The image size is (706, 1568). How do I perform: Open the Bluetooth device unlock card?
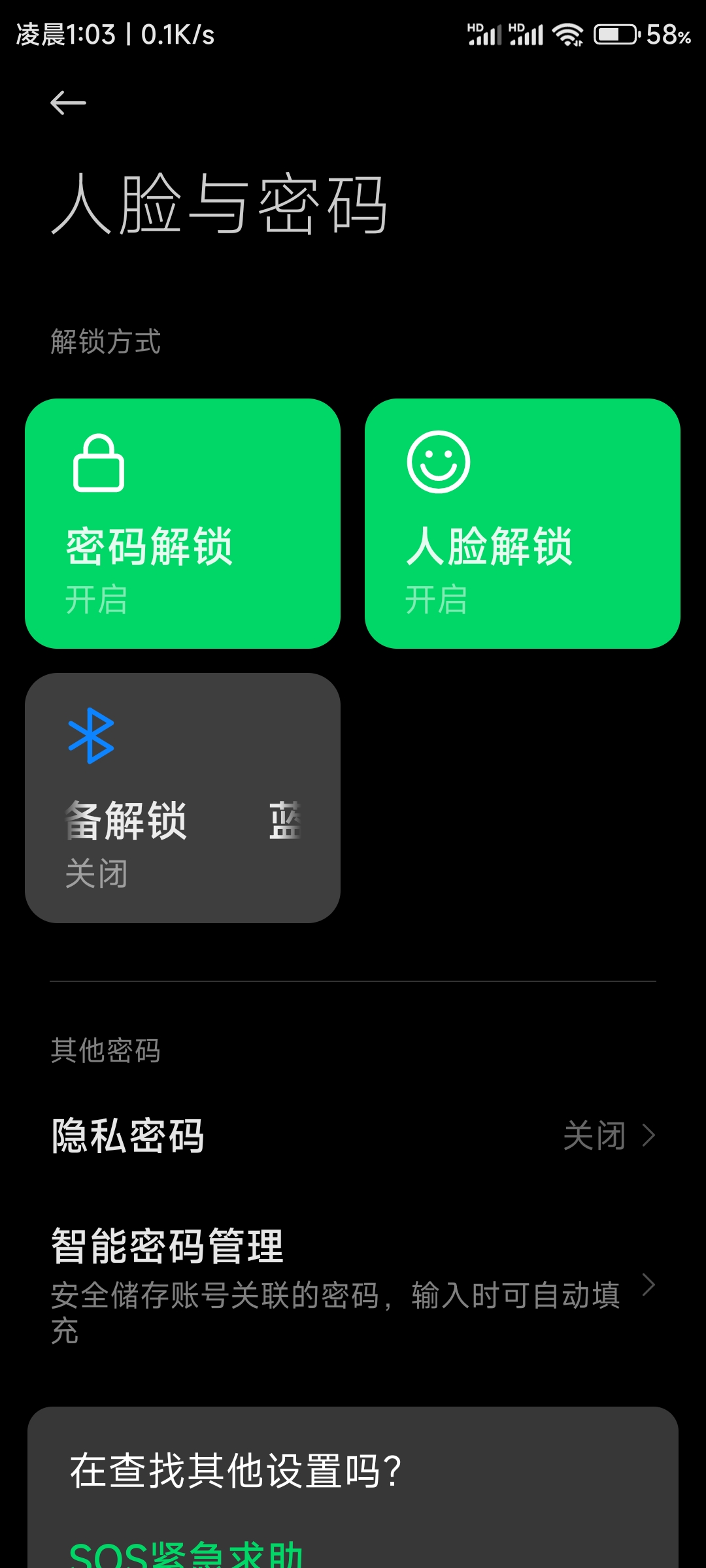tap(182, 798)
